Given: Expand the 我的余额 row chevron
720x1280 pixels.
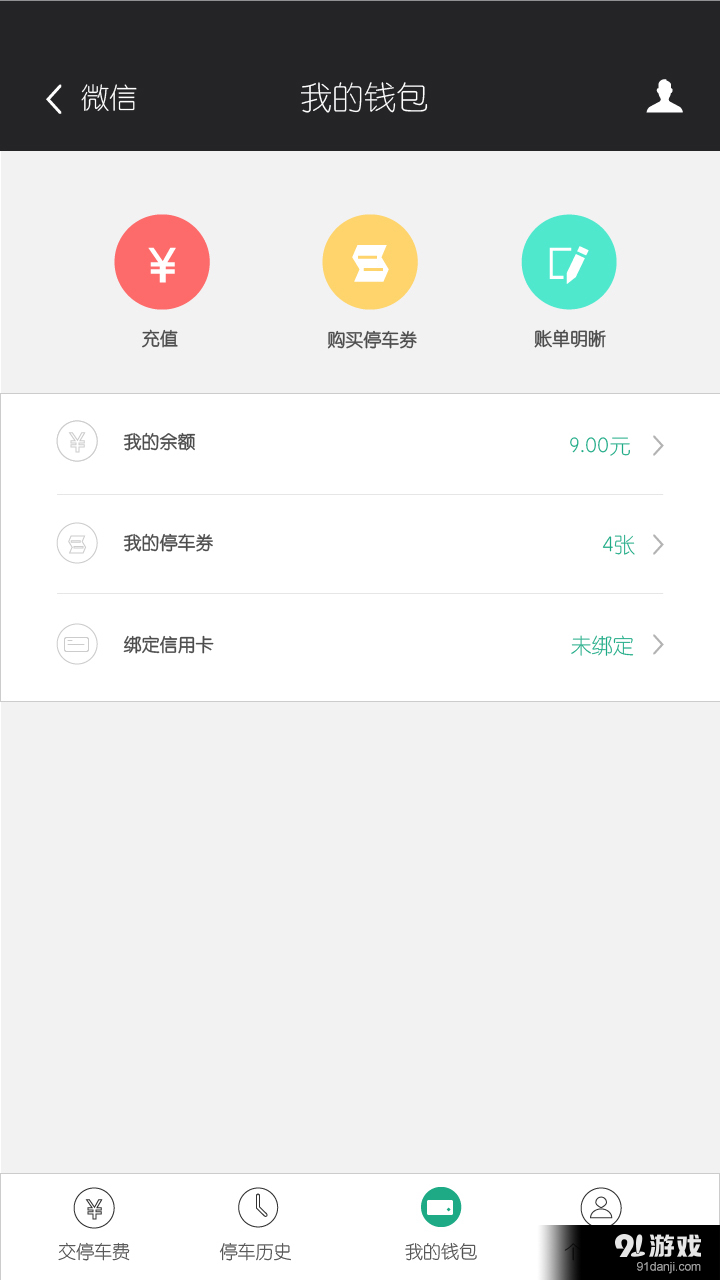Looking at the screenshot, I should 657,444.
